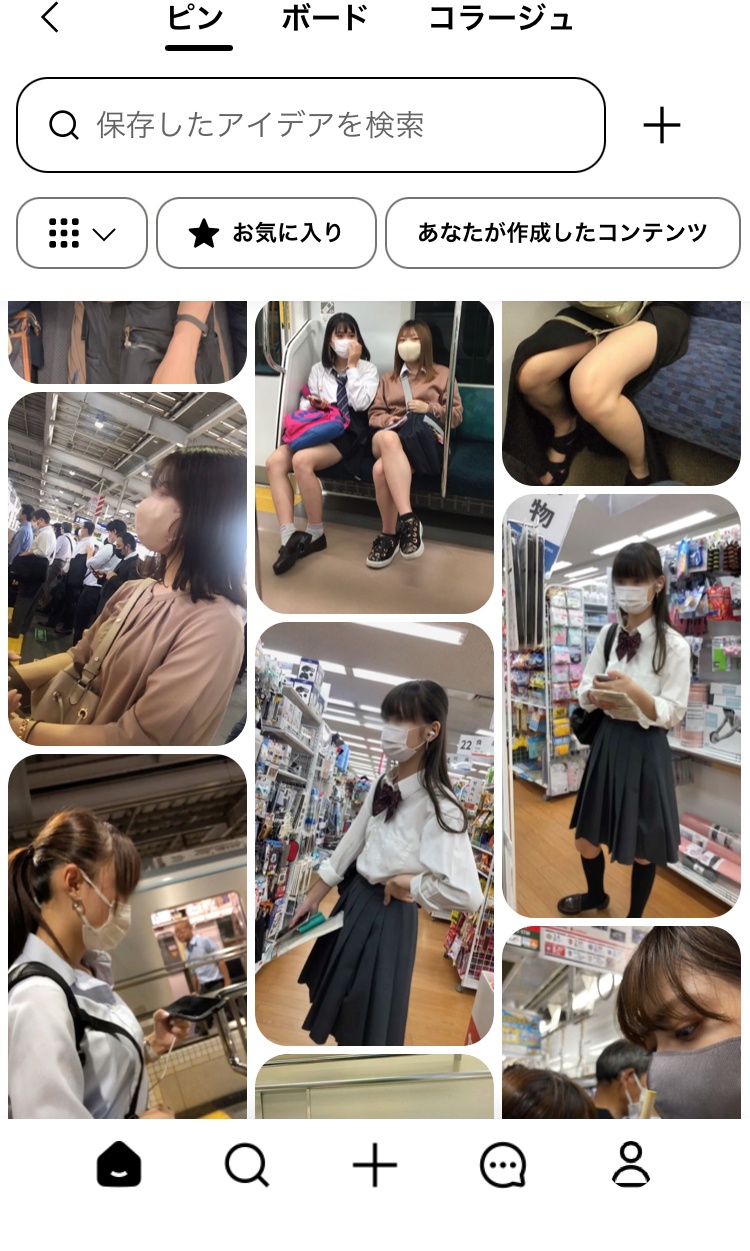Open the コラージュ tab
The width and height of the screenshot is (750, 1251).
click(x=501, y=18)
